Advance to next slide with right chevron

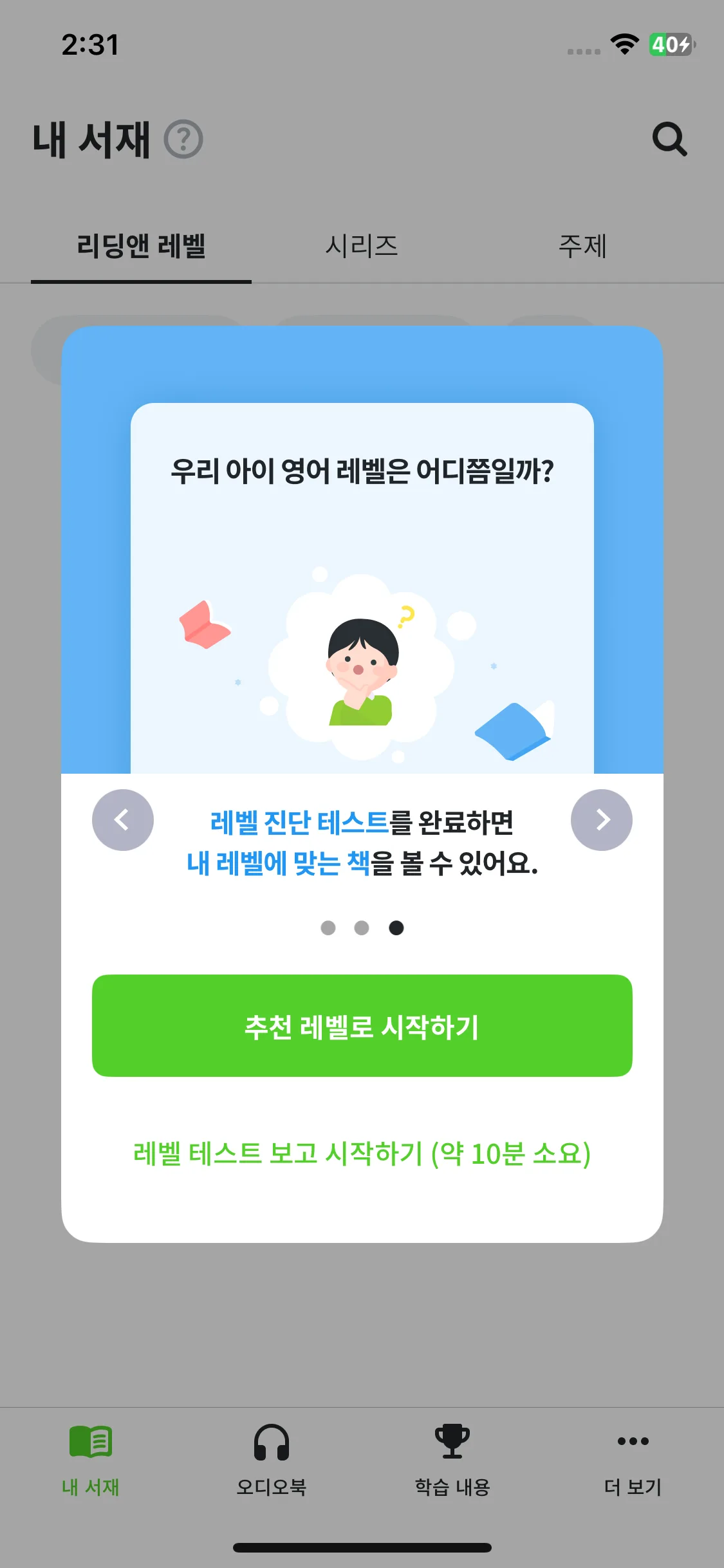601,819
